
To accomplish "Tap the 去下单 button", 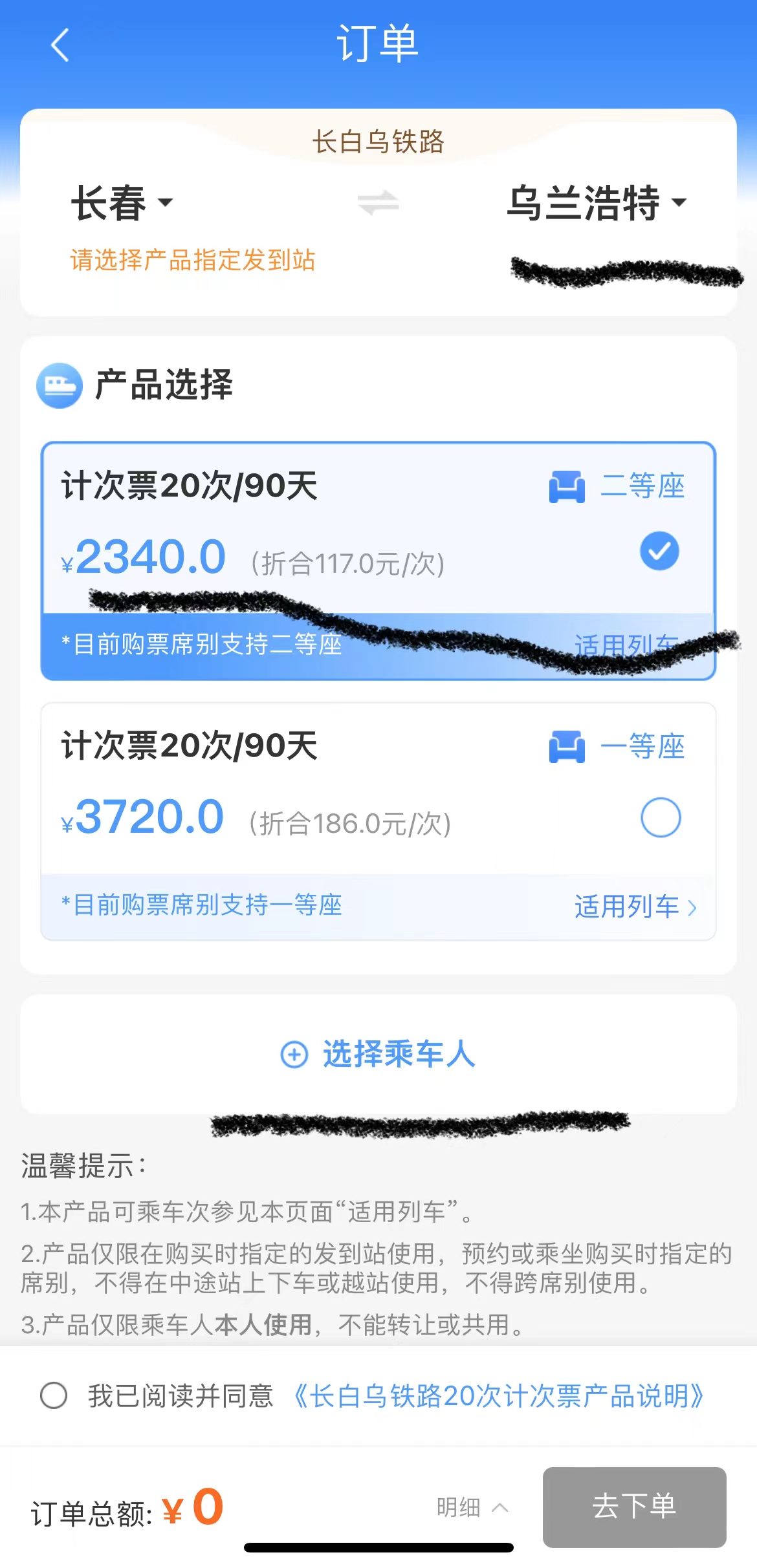I will [x=633, y=1507].
